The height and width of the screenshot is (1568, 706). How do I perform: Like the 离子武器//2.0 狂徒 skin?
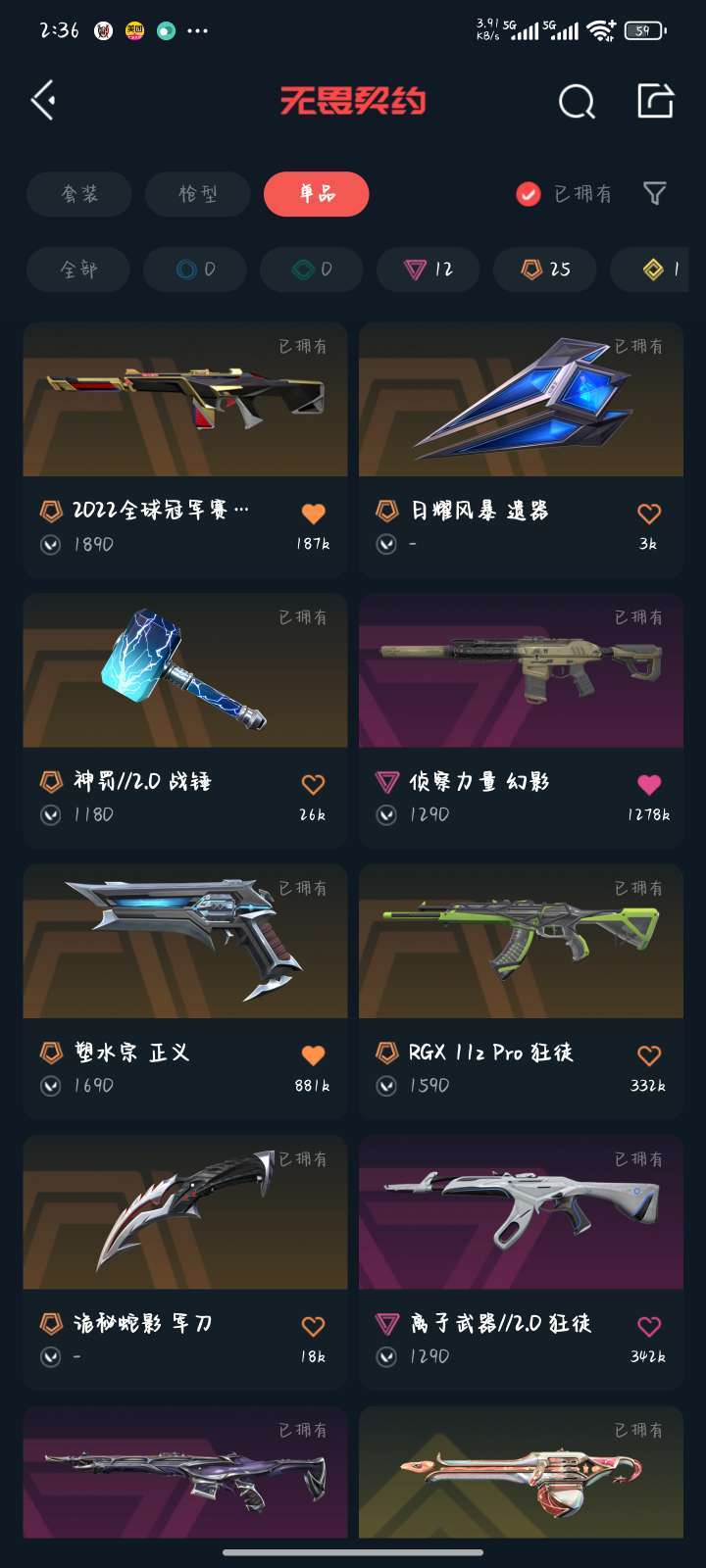[x=649, y=1326]
